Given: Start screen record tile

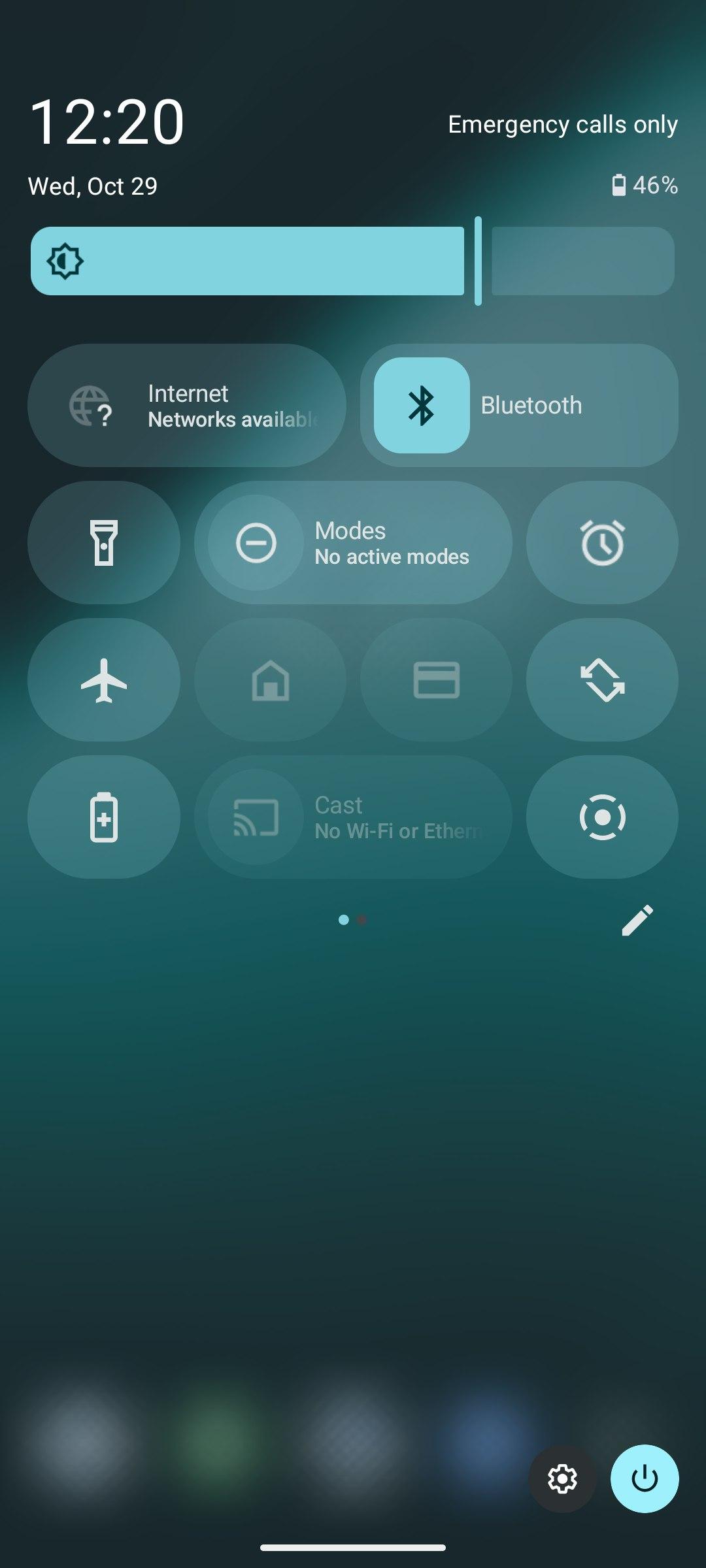Looking at the screenshot, I should pyautogui.click(x=602, y=817).
